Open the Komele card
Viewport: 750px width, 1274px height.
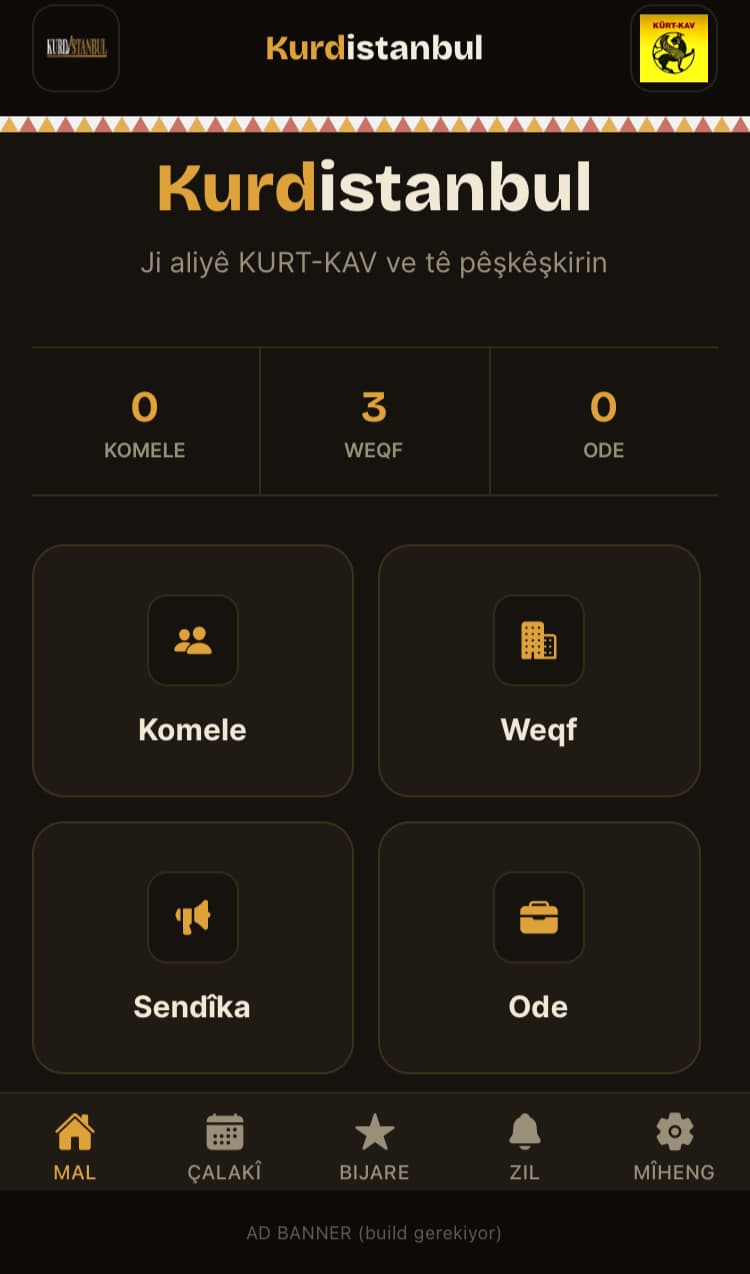pos(193,670)
